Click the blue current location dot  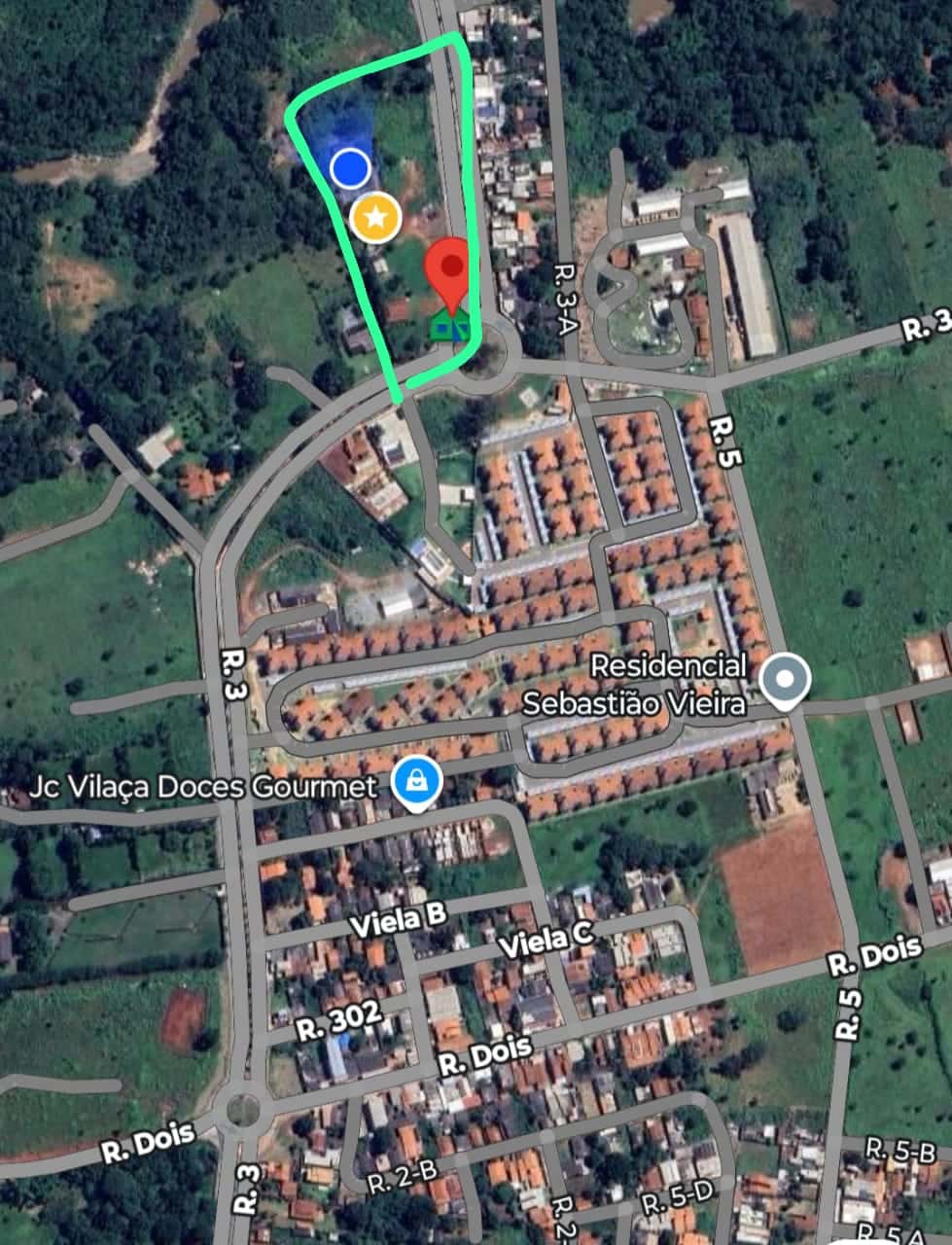[350, 168]
